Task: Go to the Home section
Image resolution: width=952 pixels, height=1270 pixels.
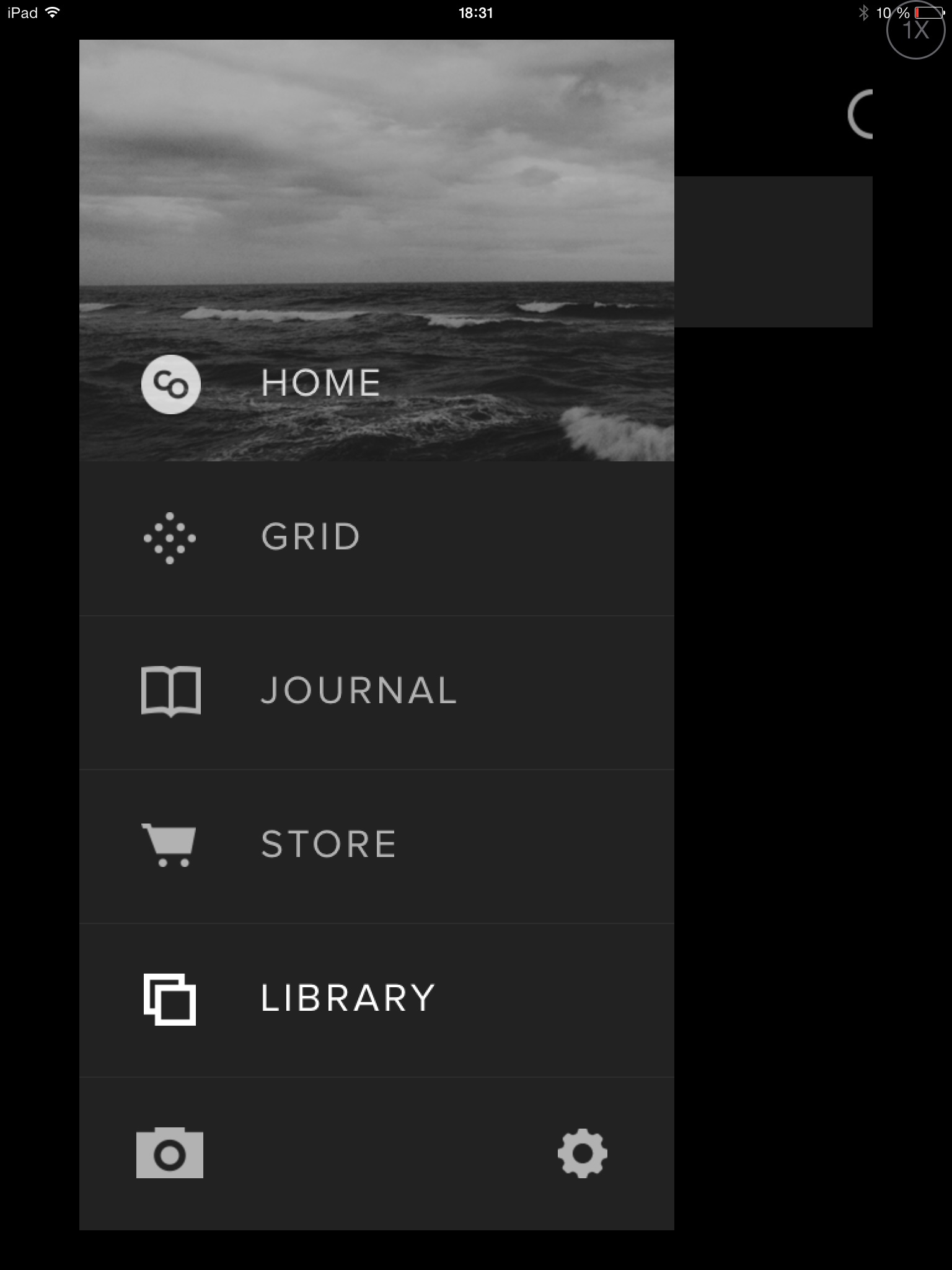Action: tap(320, 383)
